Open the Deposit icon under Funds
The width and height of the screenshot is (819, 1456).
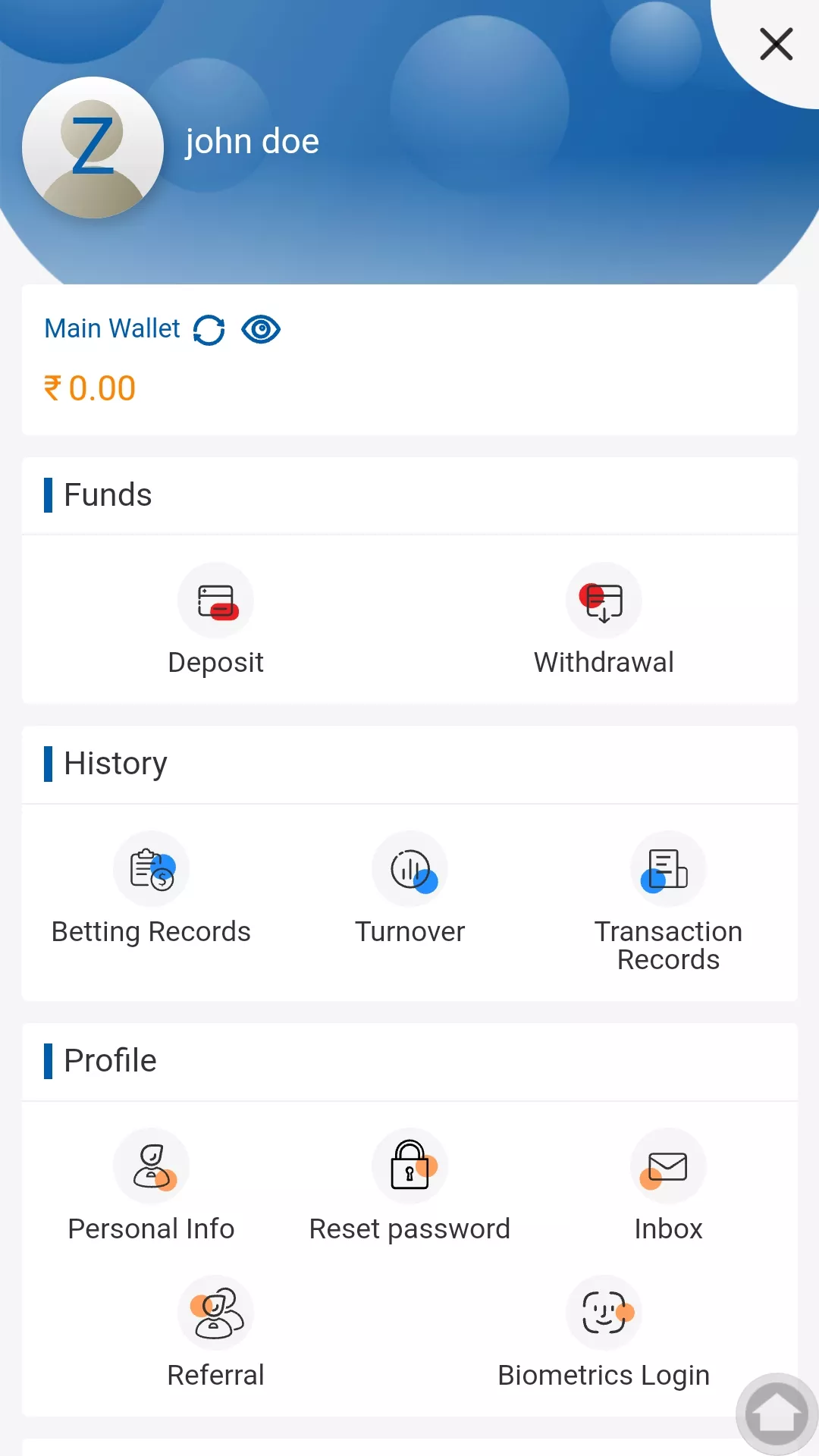(216, 600)
